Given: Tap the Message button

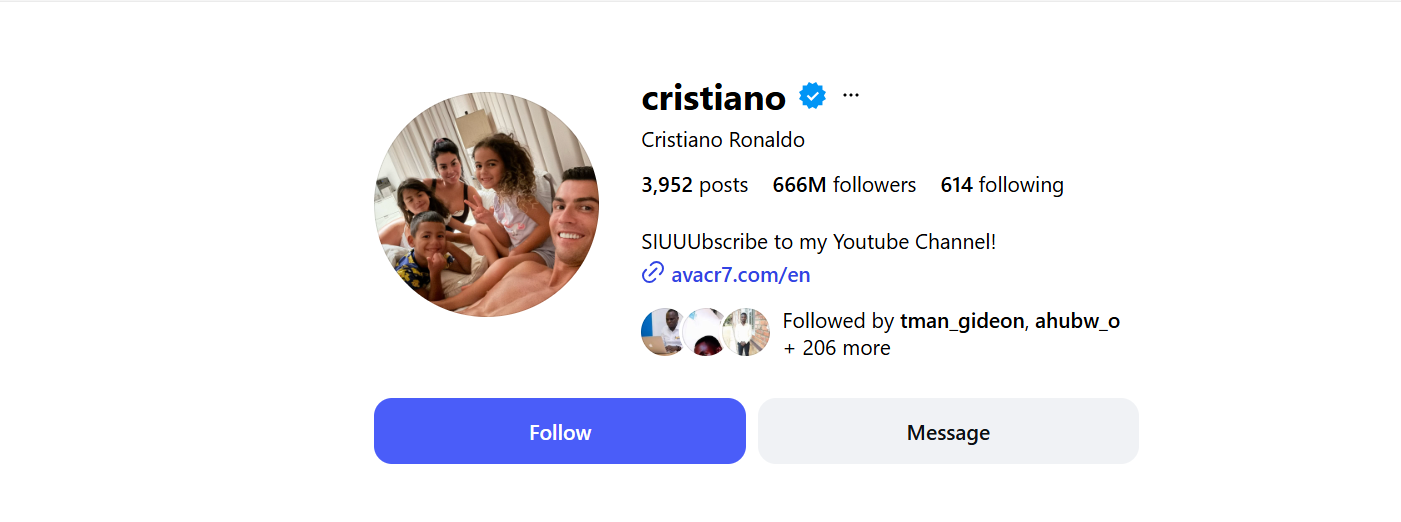Looking at the screenshot, I should pos(947,431).
